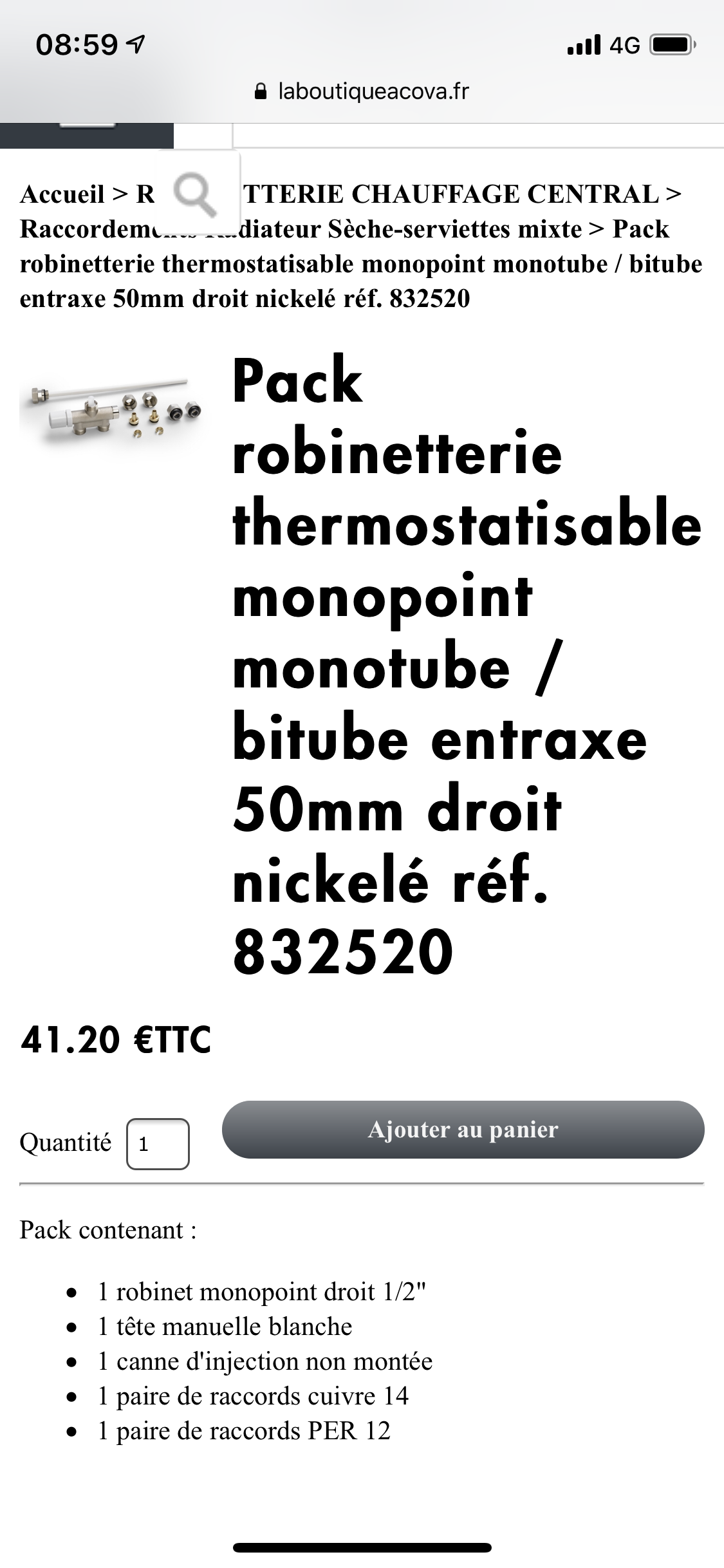This screenshot has width=724, height=1568.
Task: Go to Accueil in the breadcrumb
Action: tap(62, 194)
